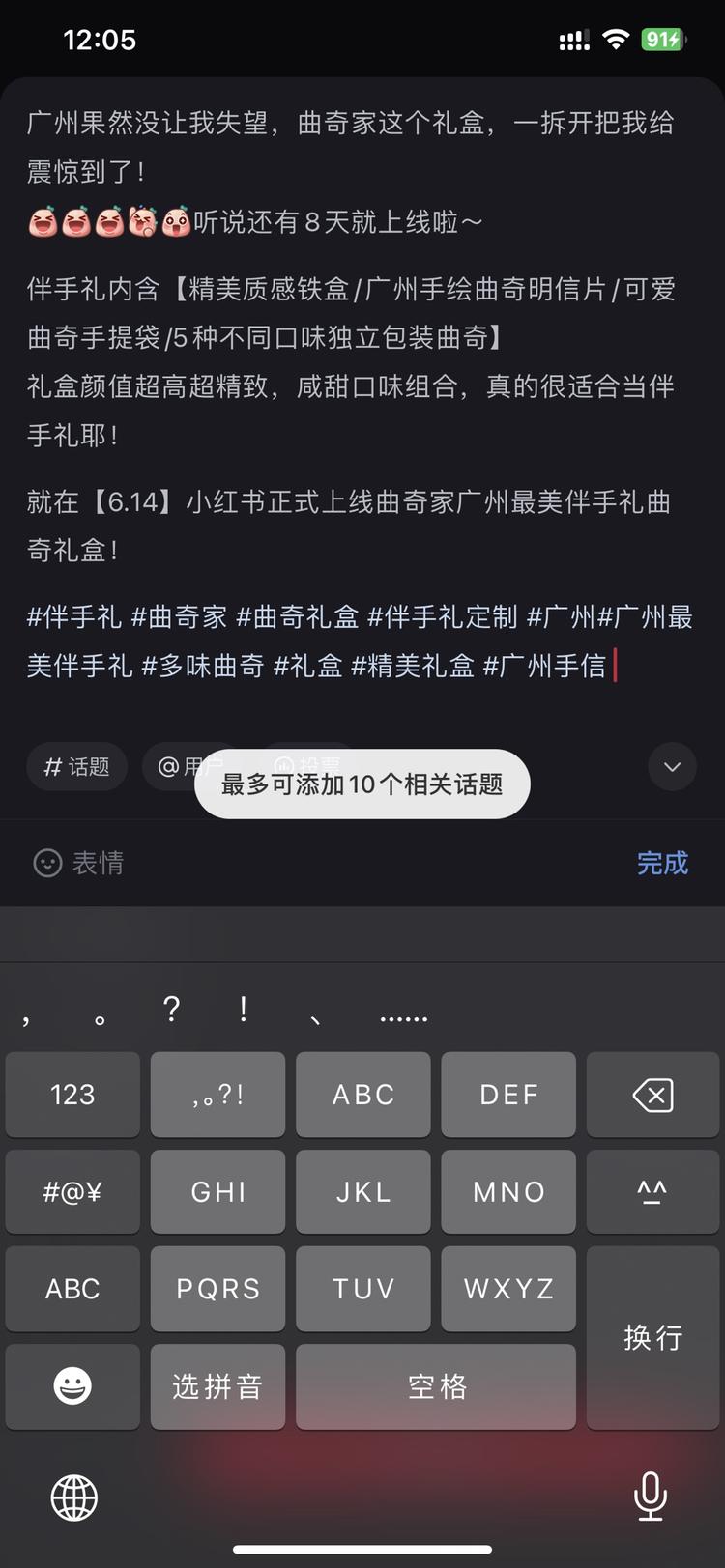725x1568 pixels.
Task: Tap 选拼音 to open pinyin candidates
Action: tap(217, 1385)
